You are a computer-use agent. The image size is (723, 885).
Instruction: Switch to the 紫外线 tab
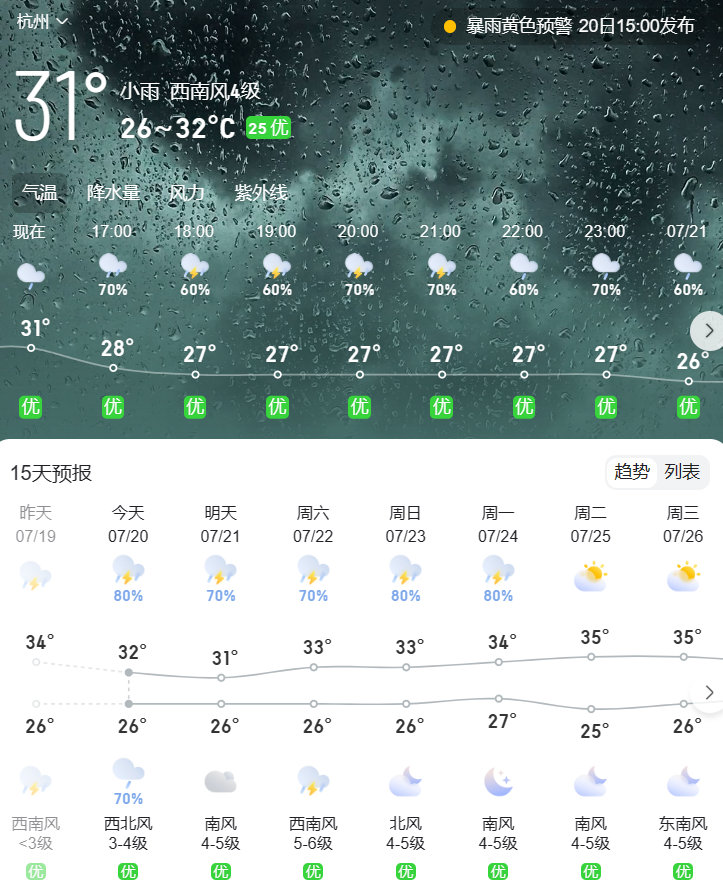[261, 193]
